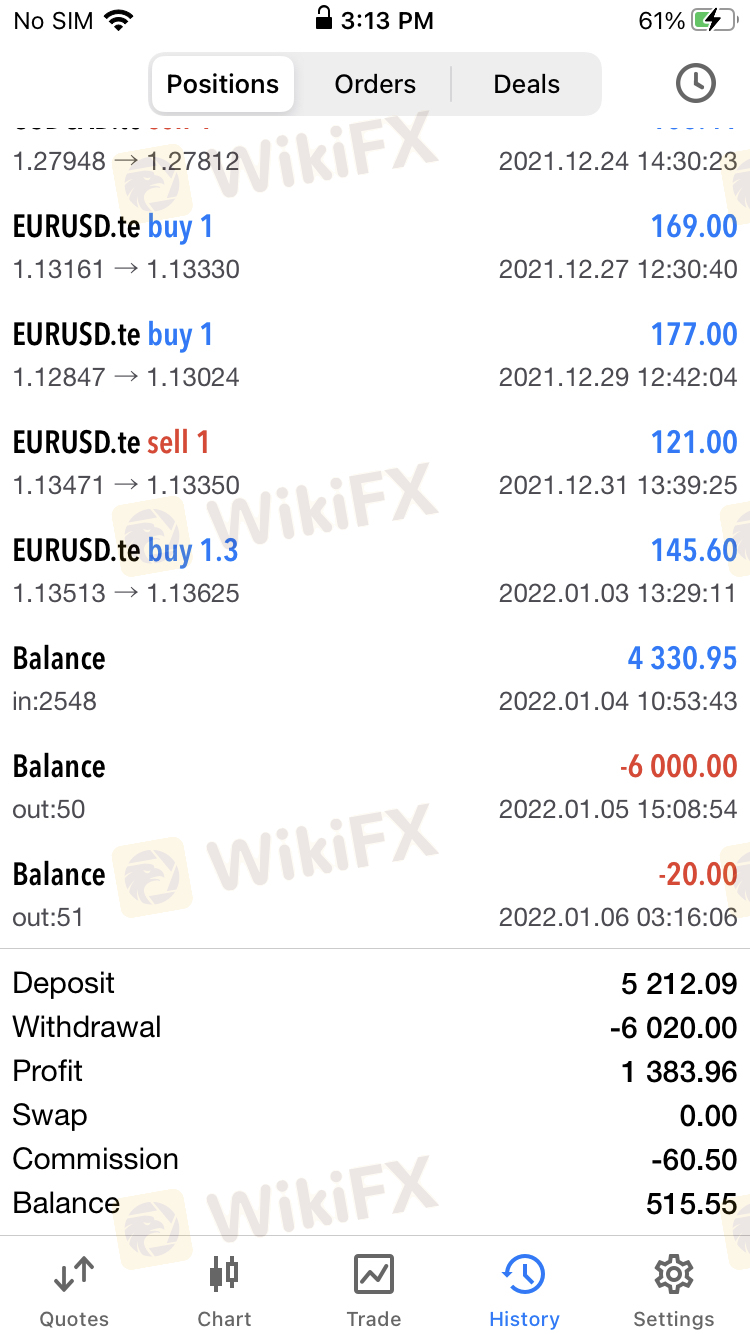
Task: Expand the Balance out:51 entry
Action: 375,894
